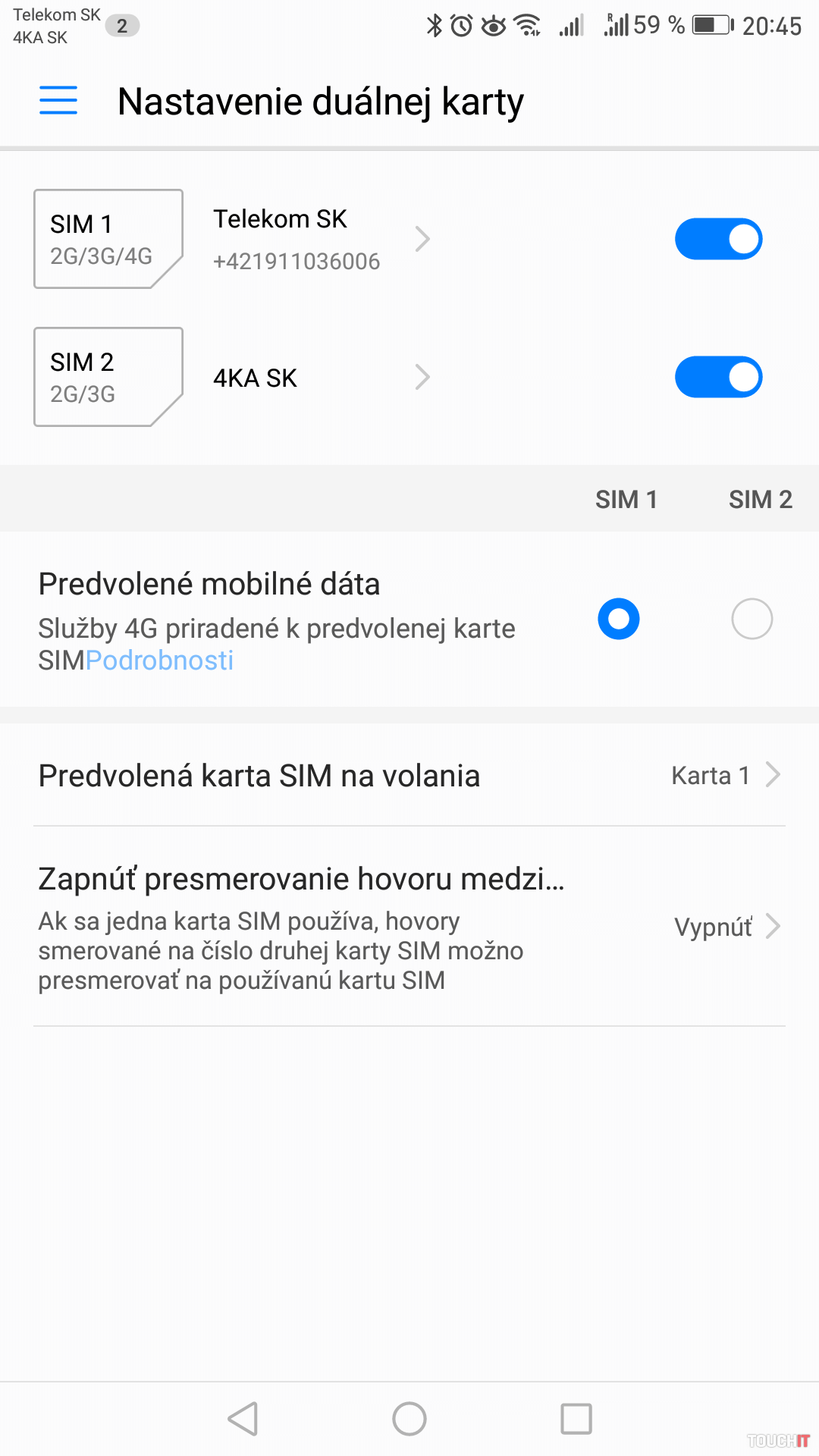
Task: Open the Podrobnosti link
Action: coord(159,661)
